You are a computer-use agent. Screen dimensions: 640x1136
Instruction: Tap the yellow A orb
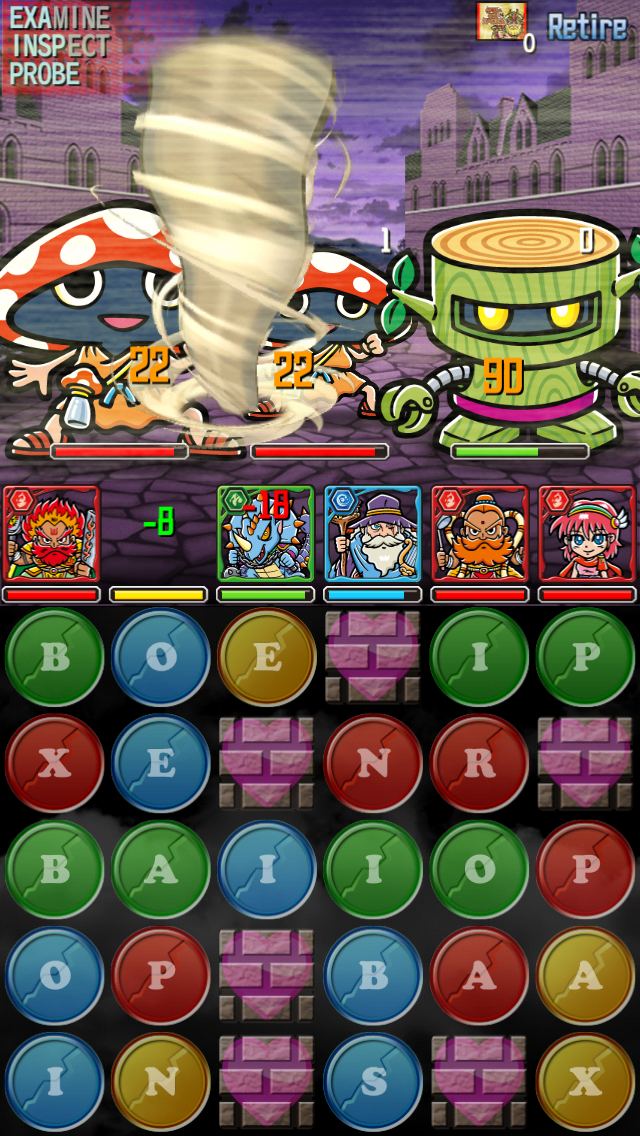click(586, 975)
